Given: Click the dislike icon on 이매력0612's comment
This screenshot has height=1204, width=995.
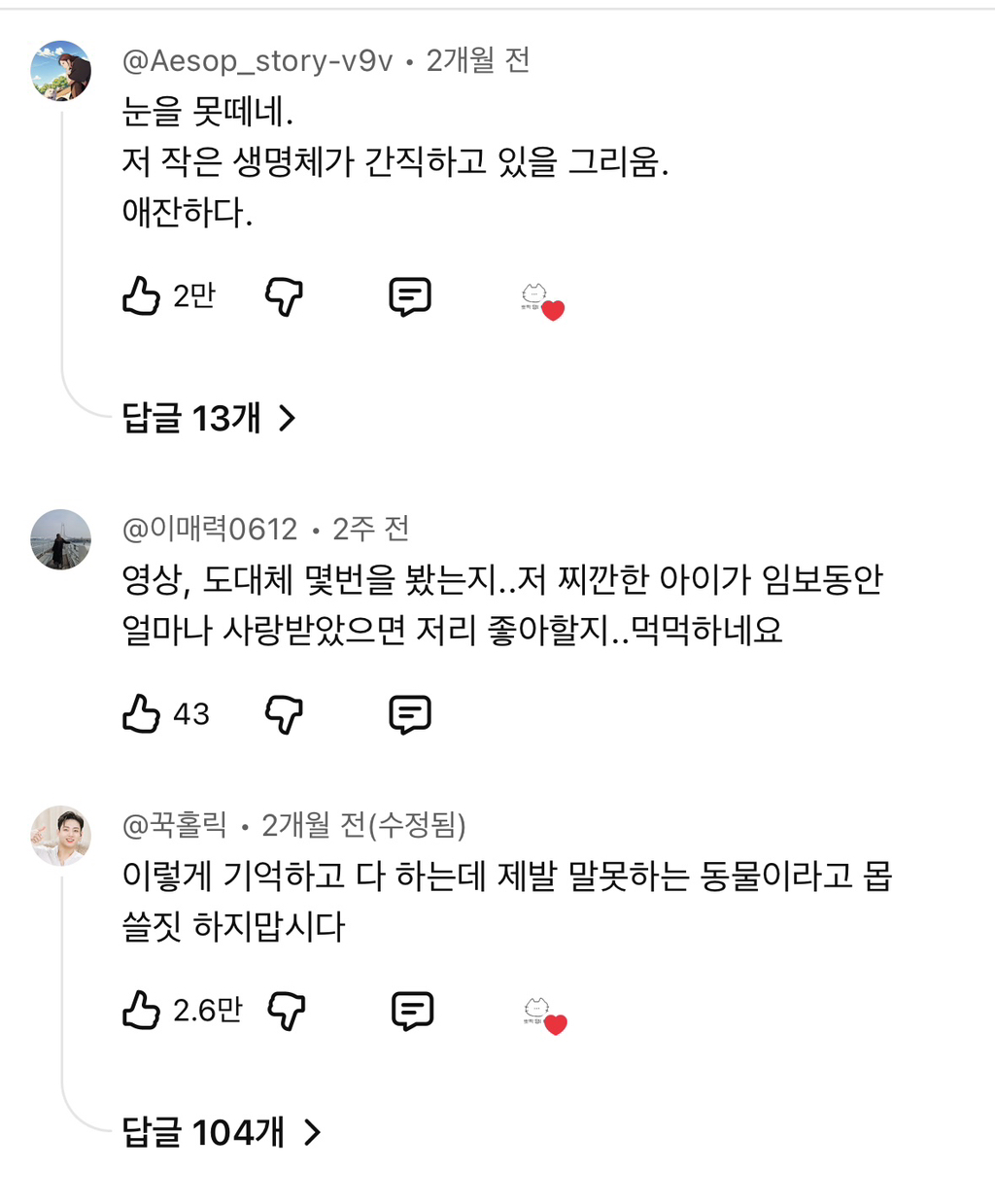Looking at the screenshot, I should coord(284,715).
